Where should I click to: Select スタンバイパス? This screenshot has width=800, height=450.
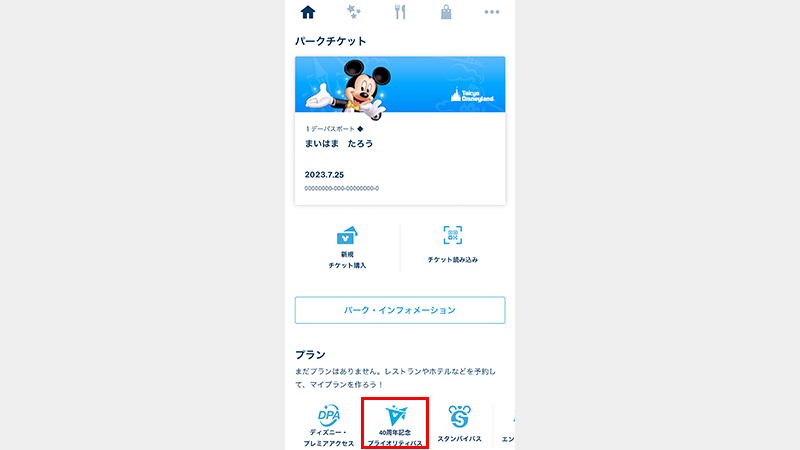460,423
